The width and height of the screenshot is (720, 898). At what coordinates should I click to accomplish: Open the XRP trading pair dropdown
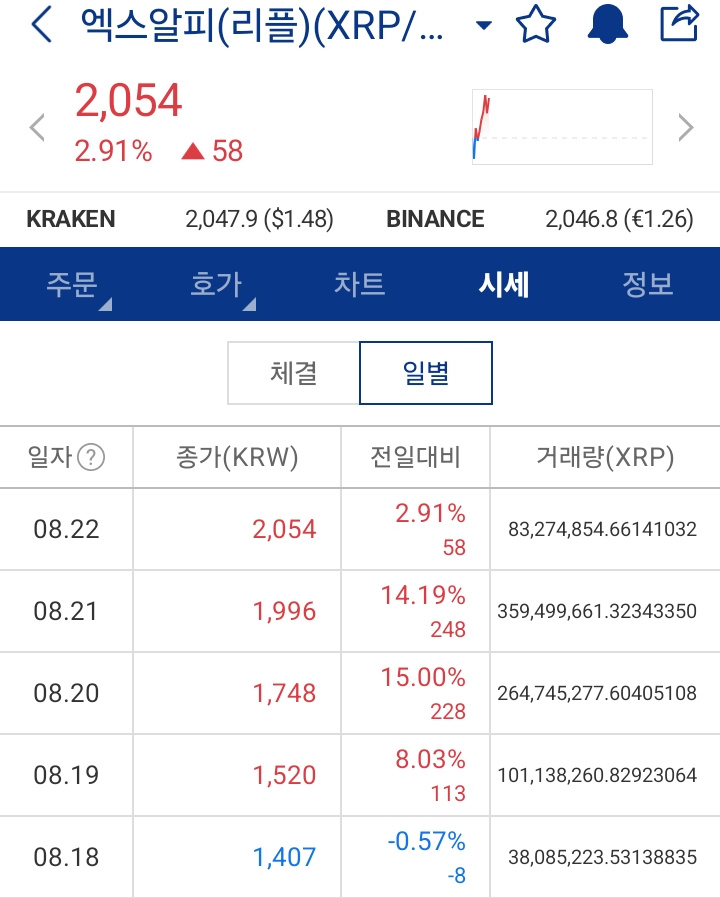tap(484, 25)
